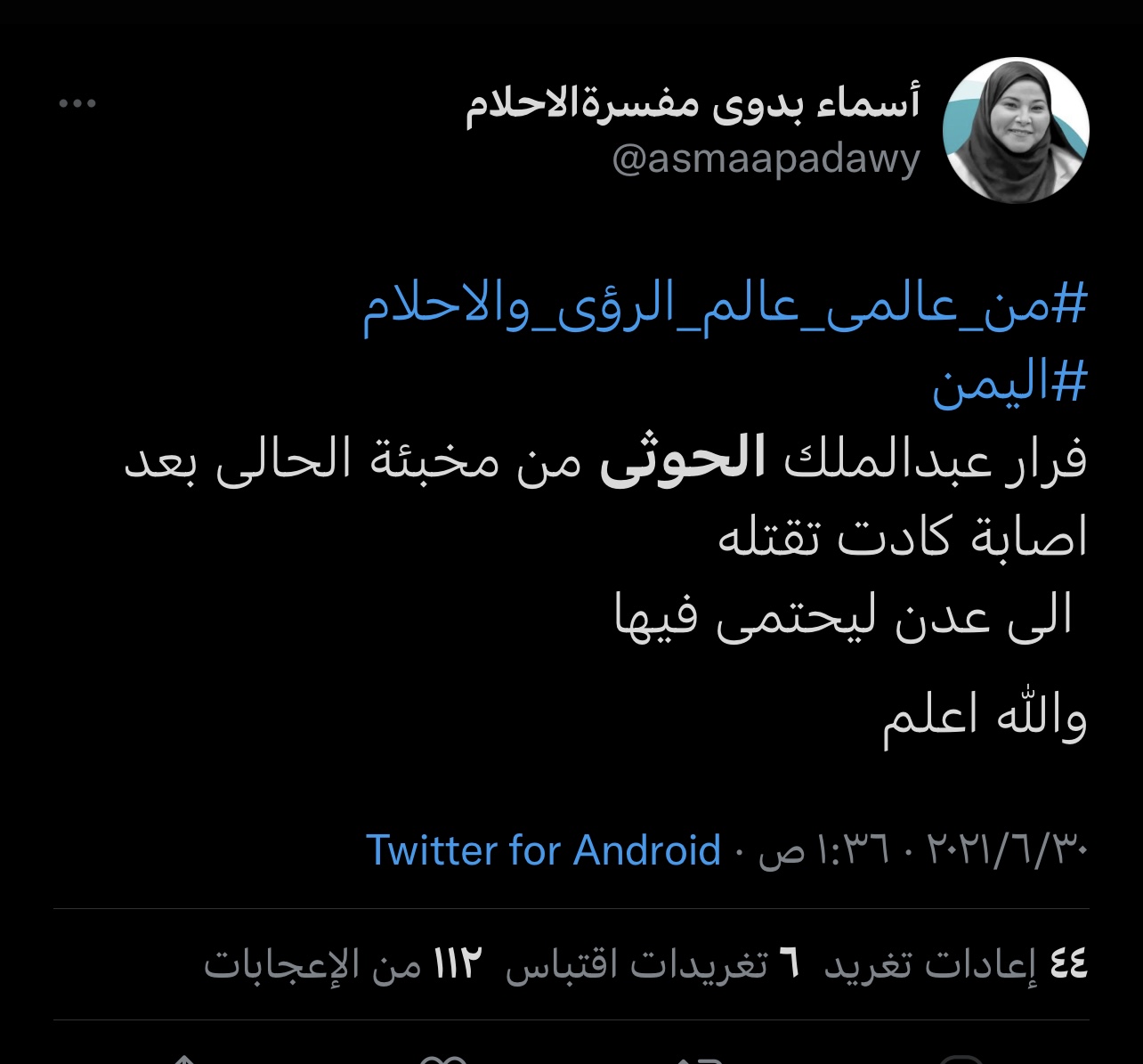Open the #اليمن hashtag

coord(1009,385)
